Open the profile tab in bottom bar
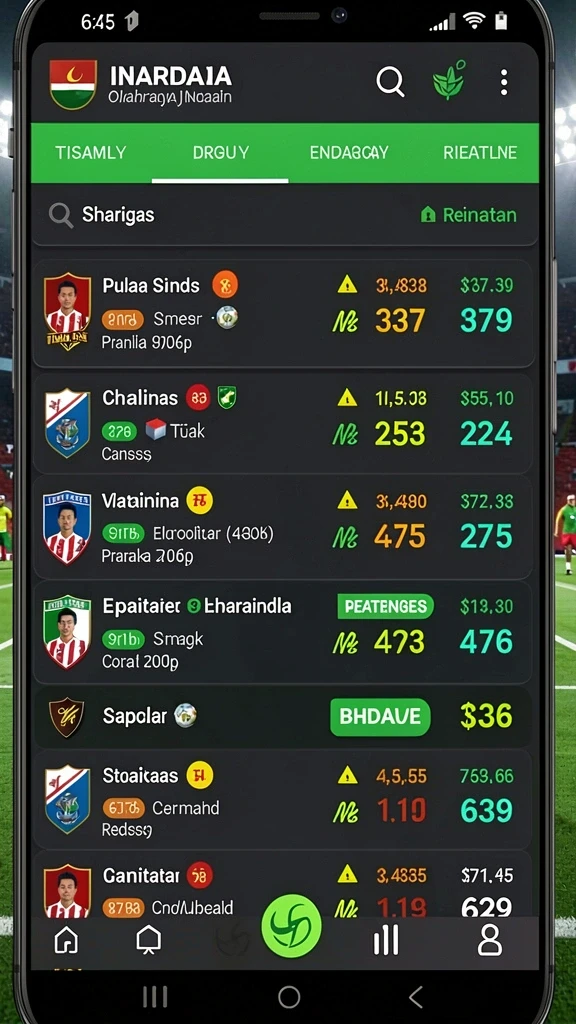 coord(490,940)
